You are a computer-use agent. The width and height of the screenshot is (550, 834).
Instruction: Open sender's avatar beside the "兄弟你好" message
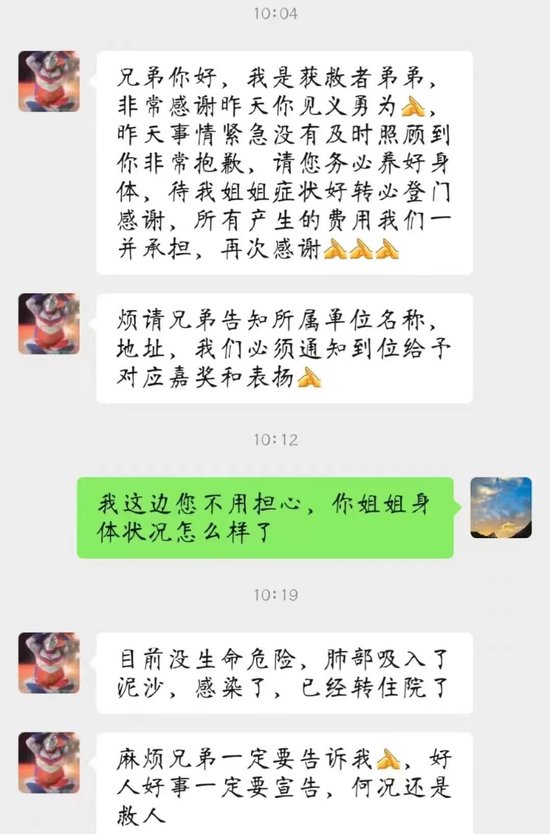tap(49, 81)
